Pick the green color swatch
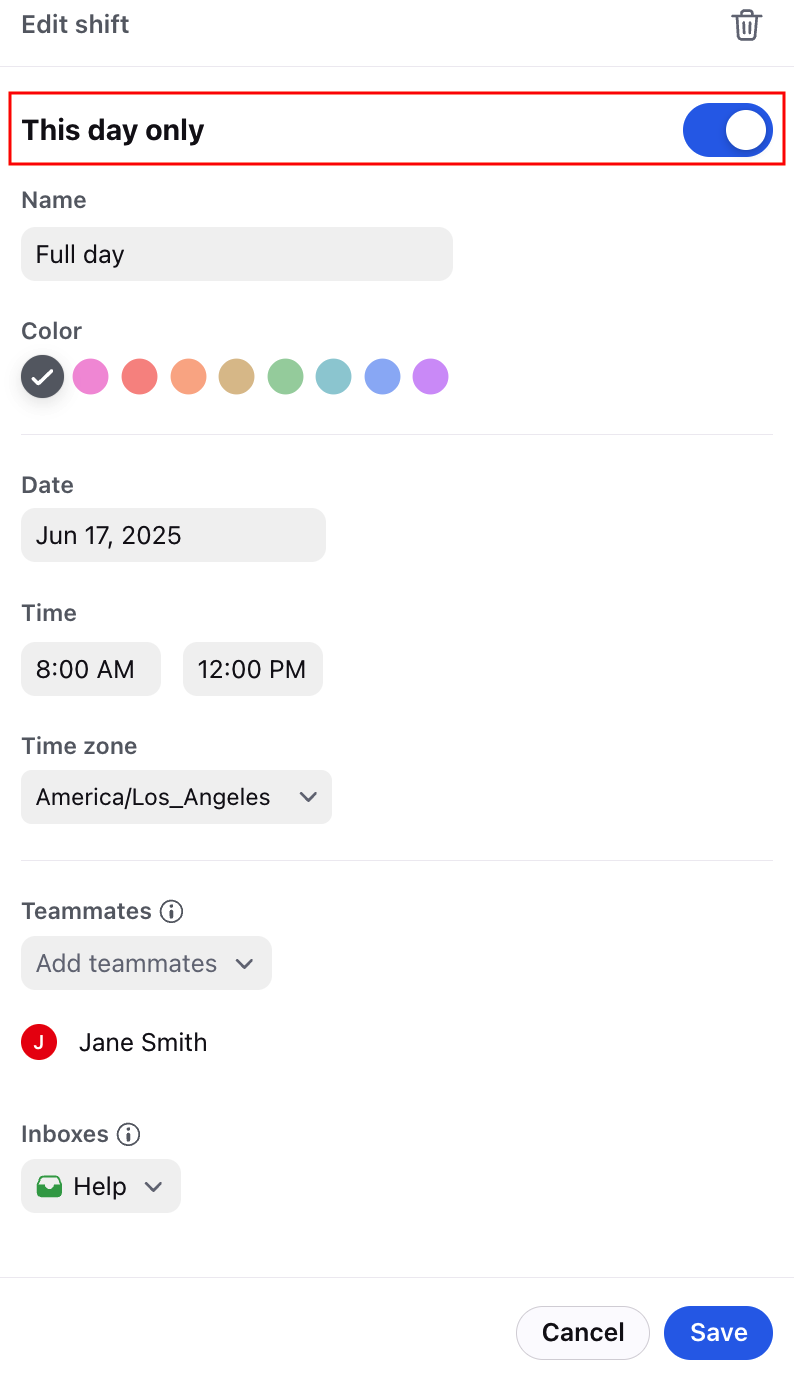The image size is (794, 1374). coord(285,377)
